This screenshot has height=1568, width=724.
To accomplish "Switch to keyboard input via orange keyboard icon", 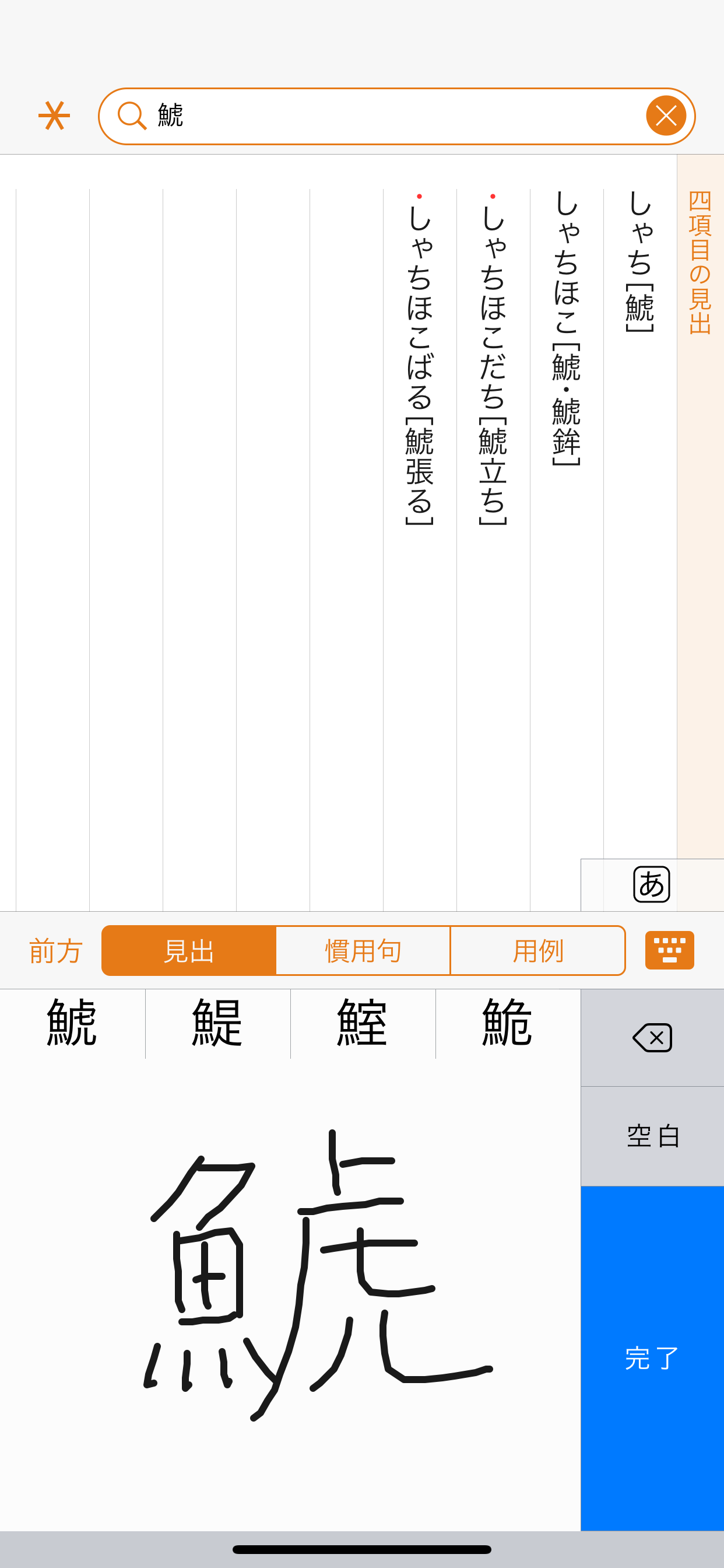I will (x=669, y=950).
